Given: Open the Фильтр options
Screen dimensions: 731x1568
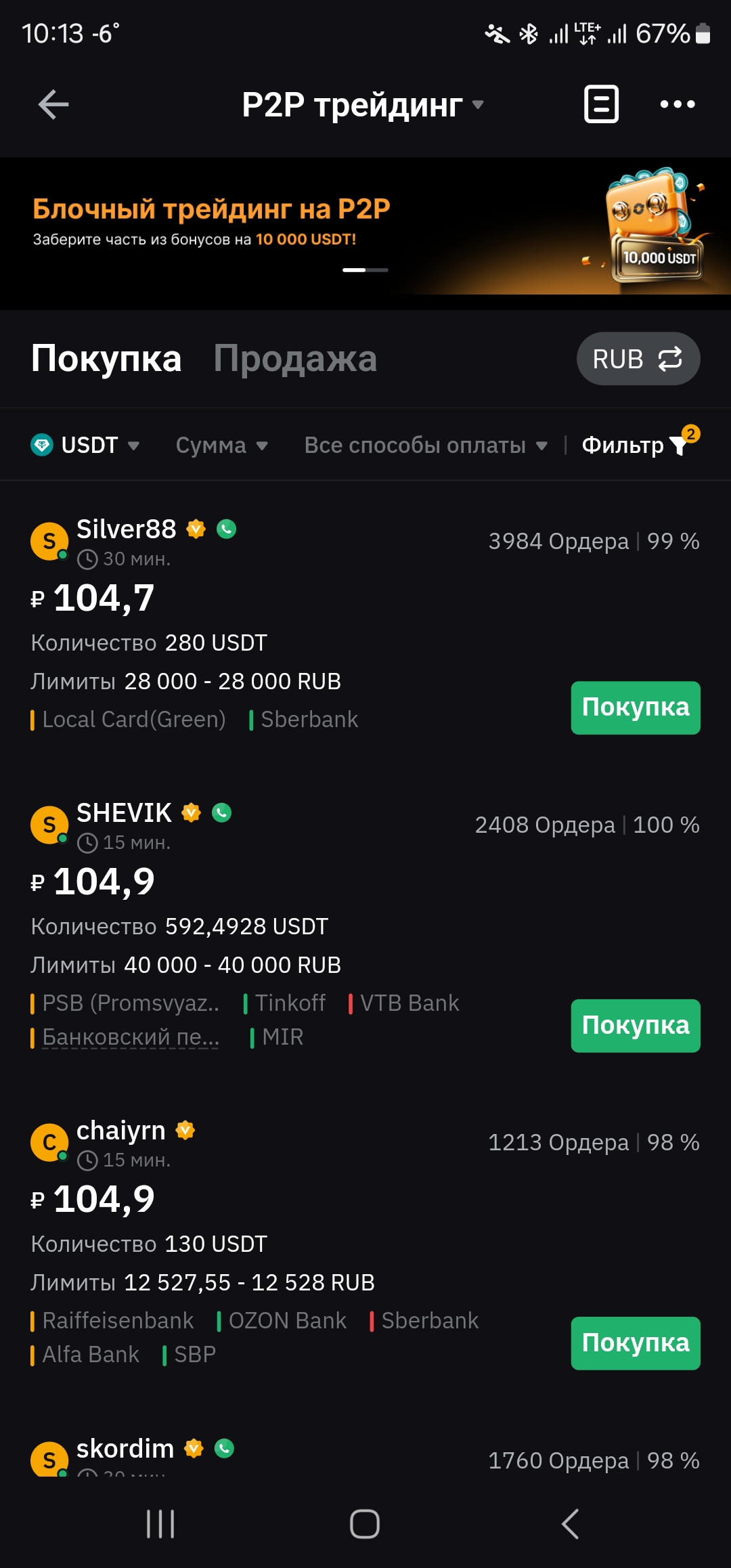Looking at the screenshot, I should point(638,445).
